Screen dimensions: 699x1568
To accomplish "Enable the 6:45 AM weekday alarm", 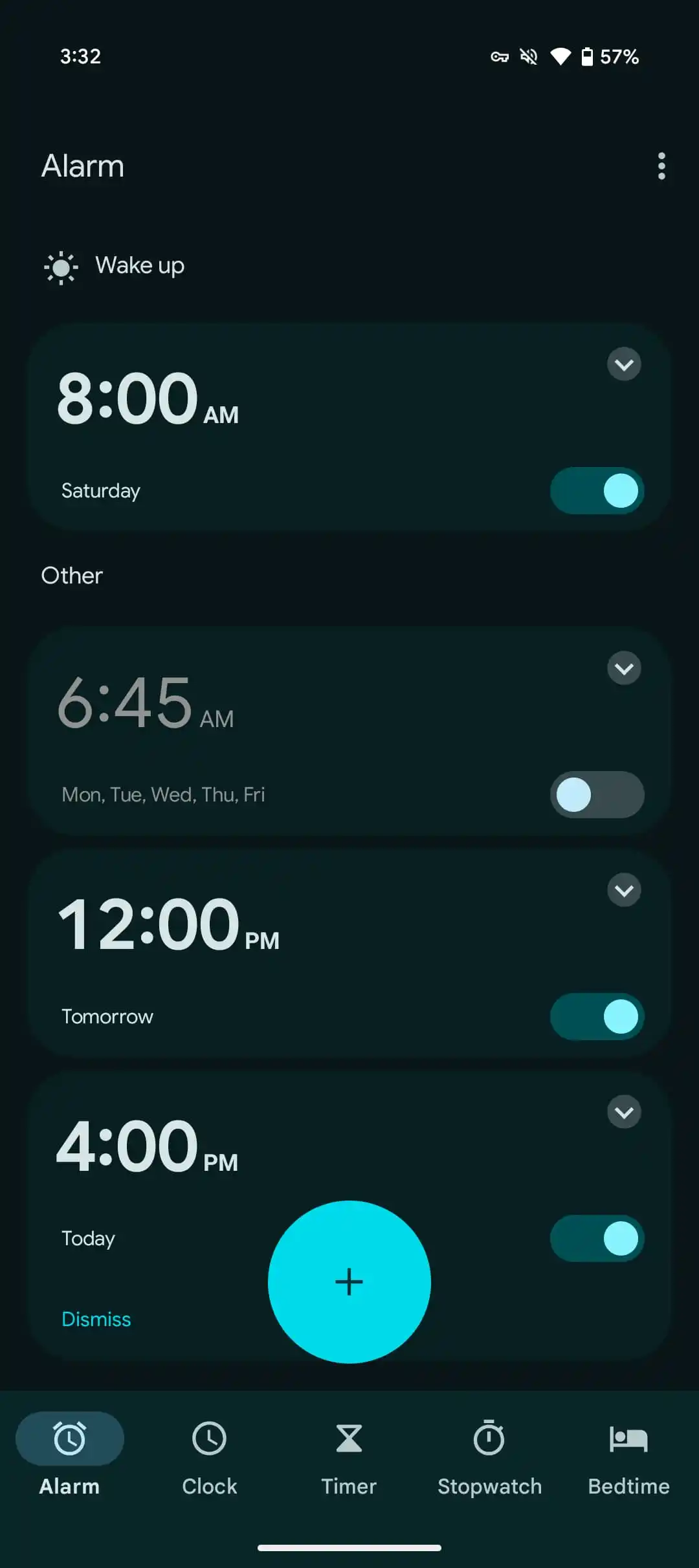I will pyautogui.click(x=597, y=795).
